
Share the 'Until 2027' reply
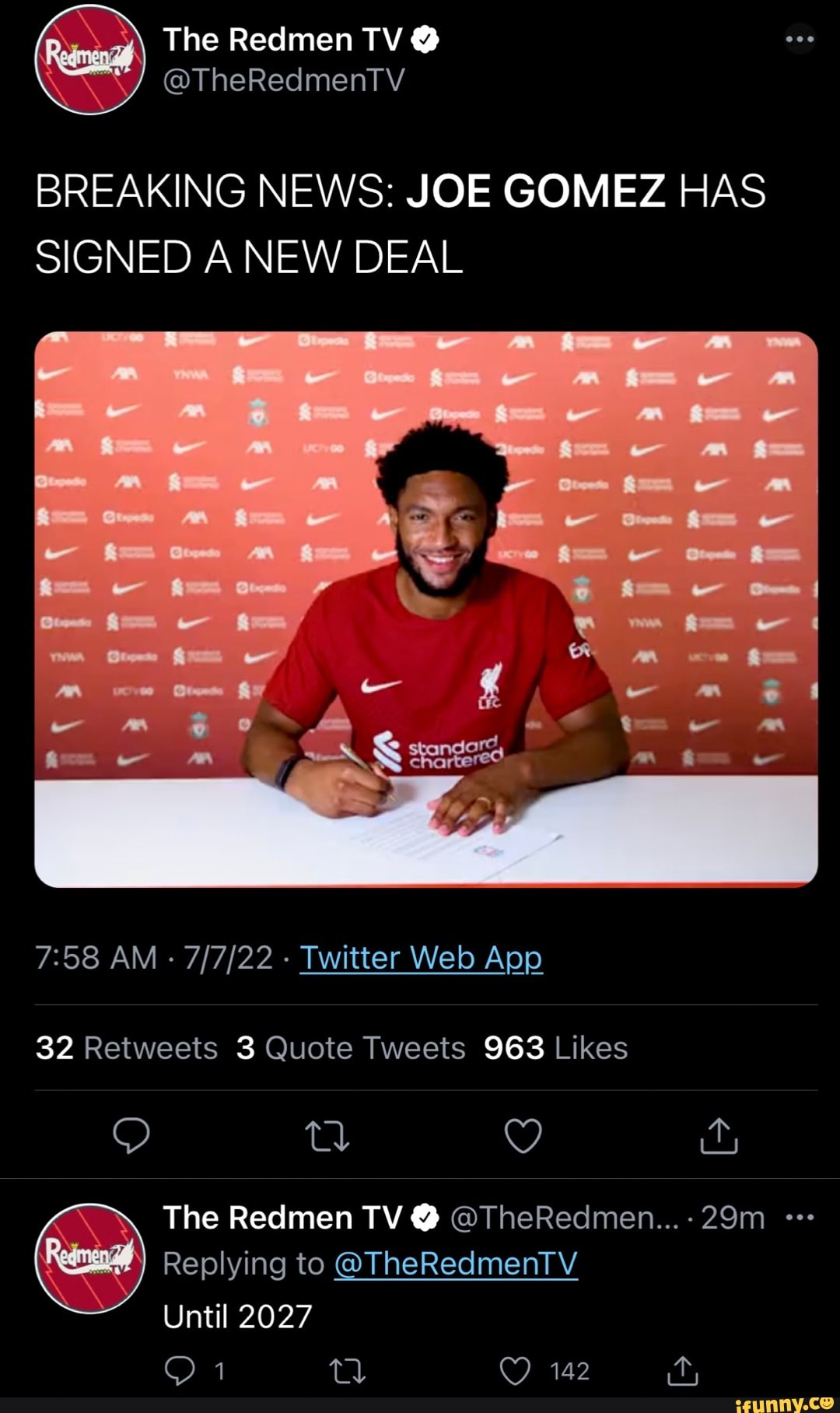coord(682,1371)
